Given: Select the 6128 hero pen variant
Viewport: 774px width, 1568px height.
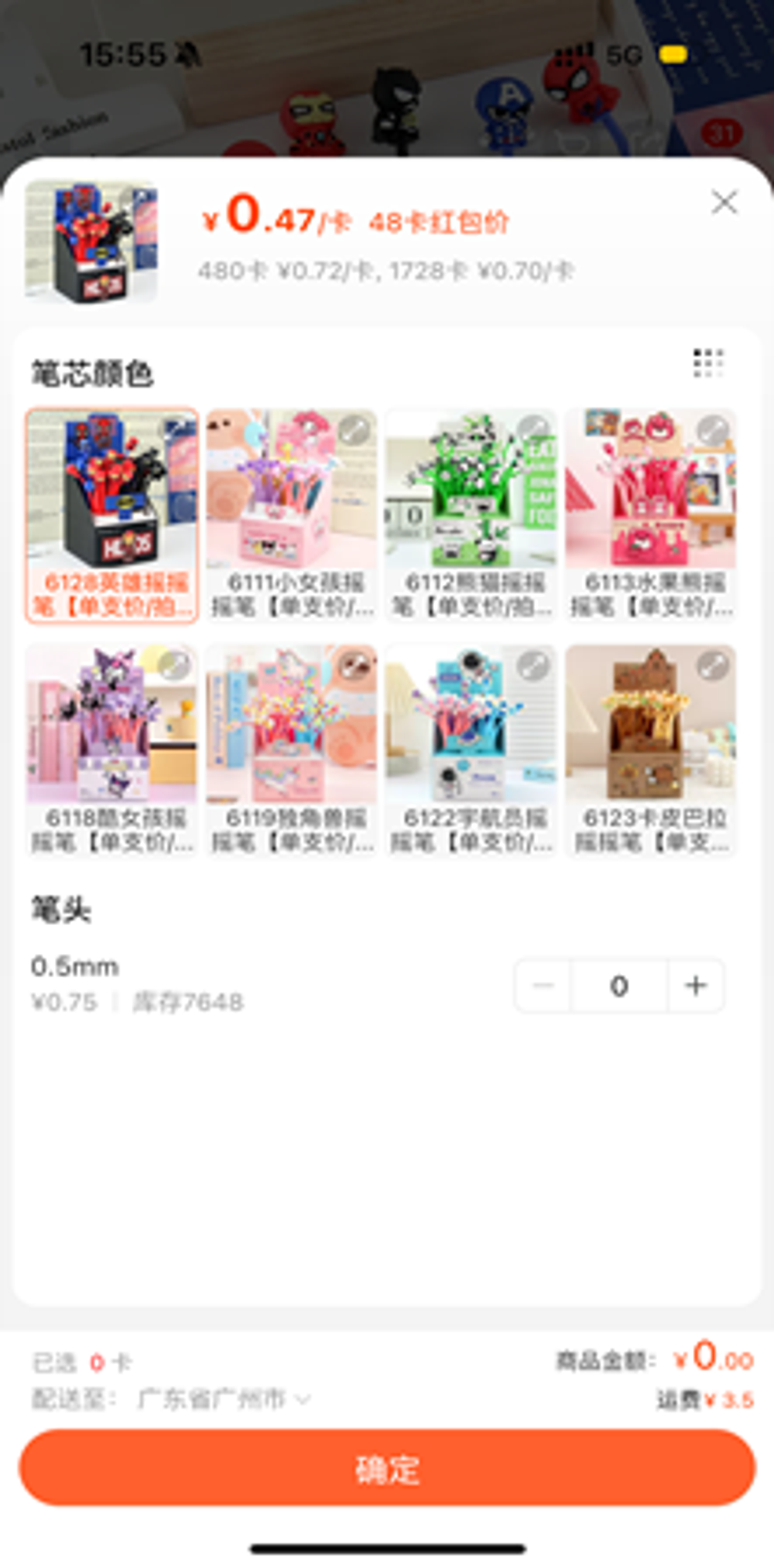Looking at the screenshot, I should coord(112,514).
